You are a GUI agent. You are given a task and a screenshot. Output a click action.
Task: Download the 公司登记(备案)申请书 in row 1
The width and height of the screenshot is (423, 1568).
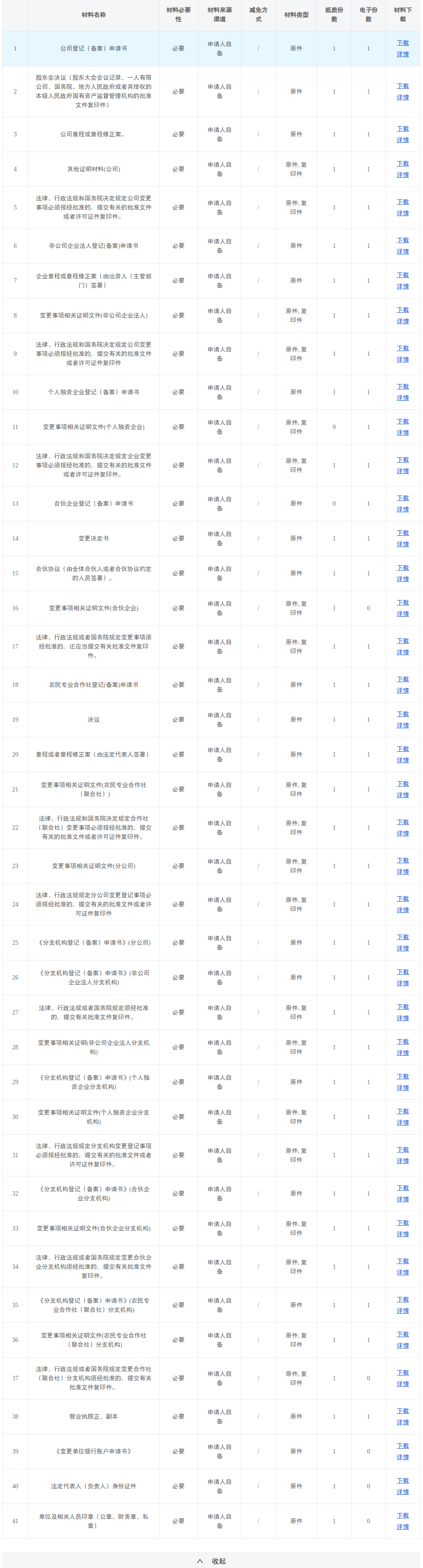[402, 43]
